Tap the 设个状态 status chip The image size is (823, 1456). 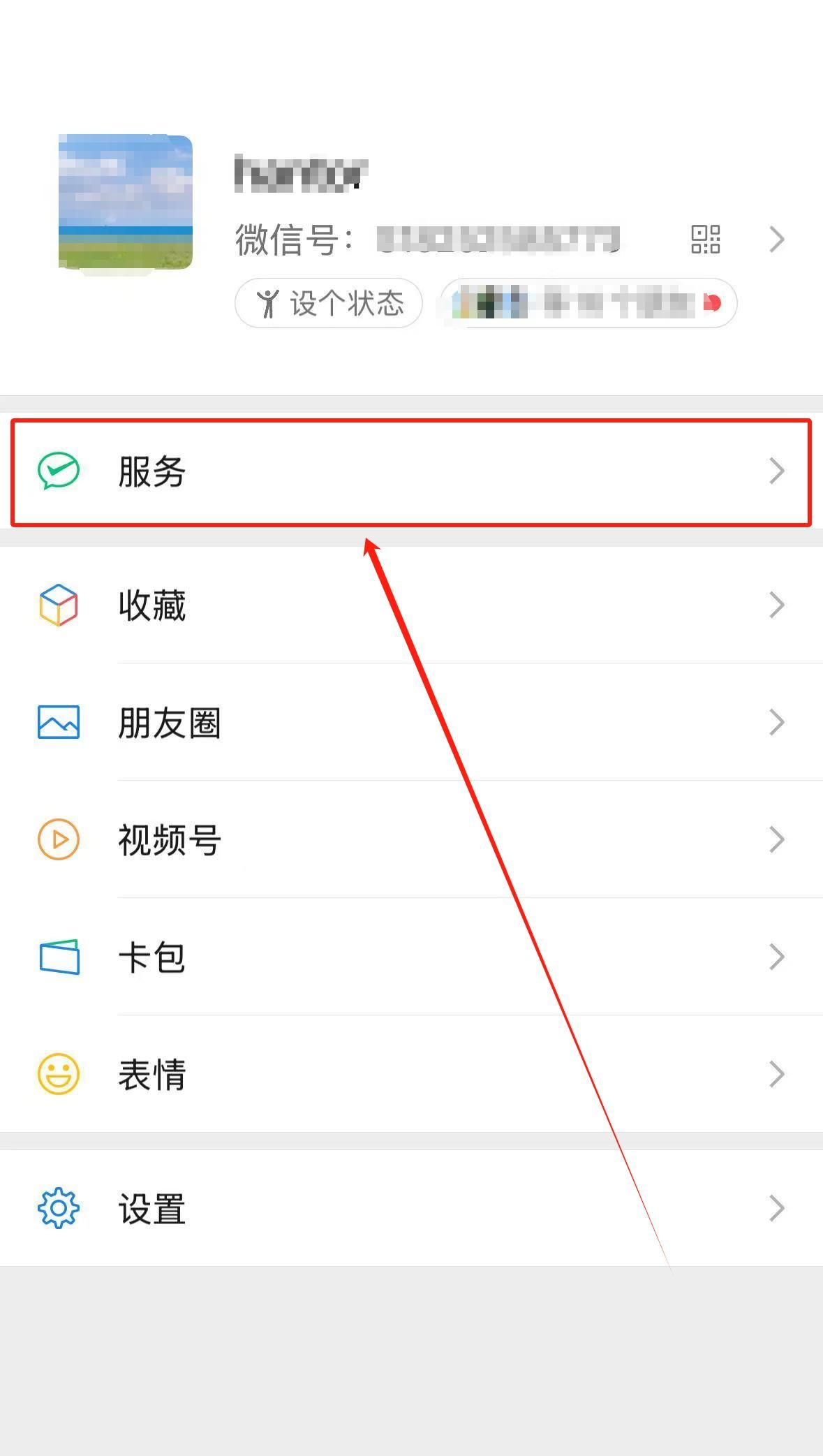329,304
